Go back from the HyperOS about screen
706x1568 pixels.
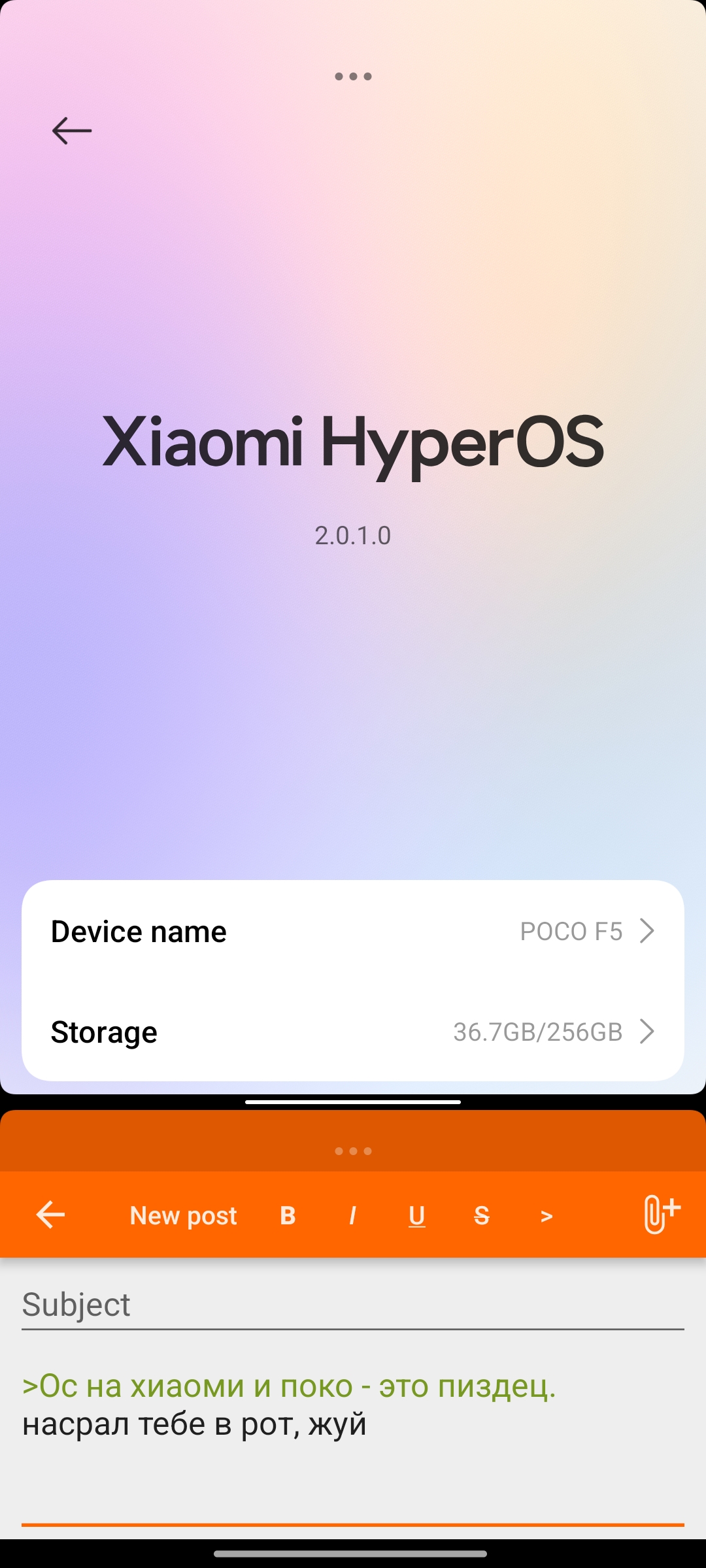(72, 131)
